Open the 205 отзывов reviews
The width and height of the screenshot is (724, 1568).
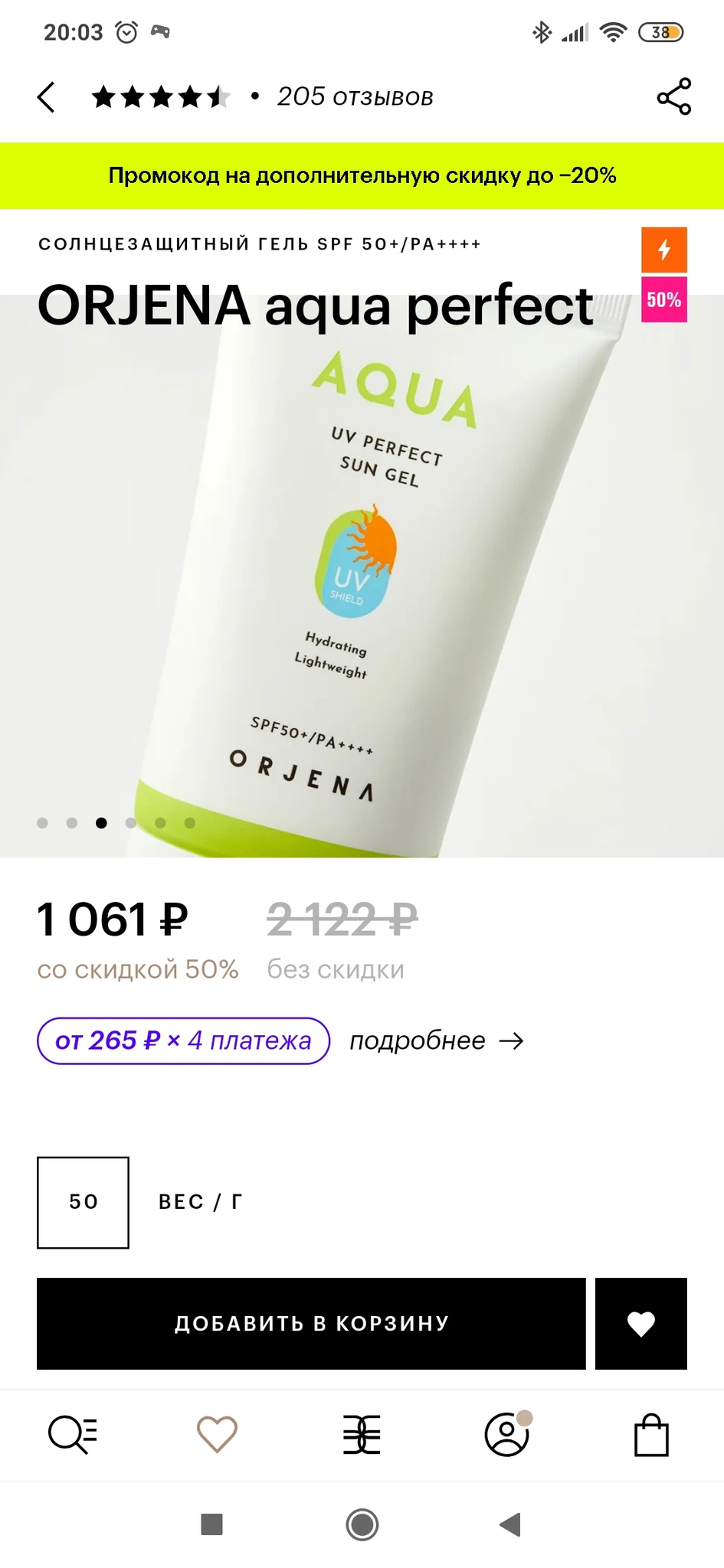355,97
